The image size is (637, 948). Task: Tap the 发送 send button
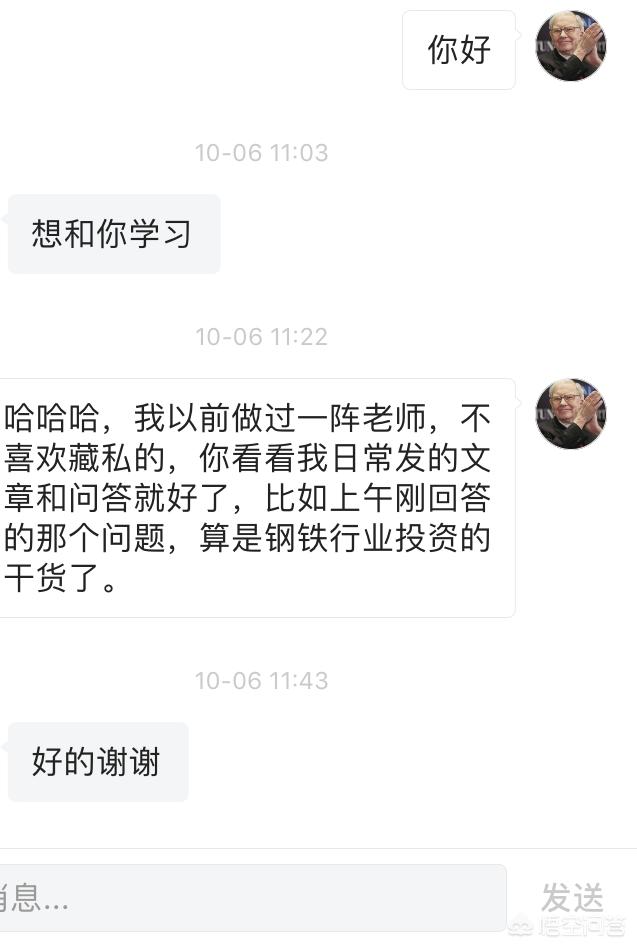(572, 897)
